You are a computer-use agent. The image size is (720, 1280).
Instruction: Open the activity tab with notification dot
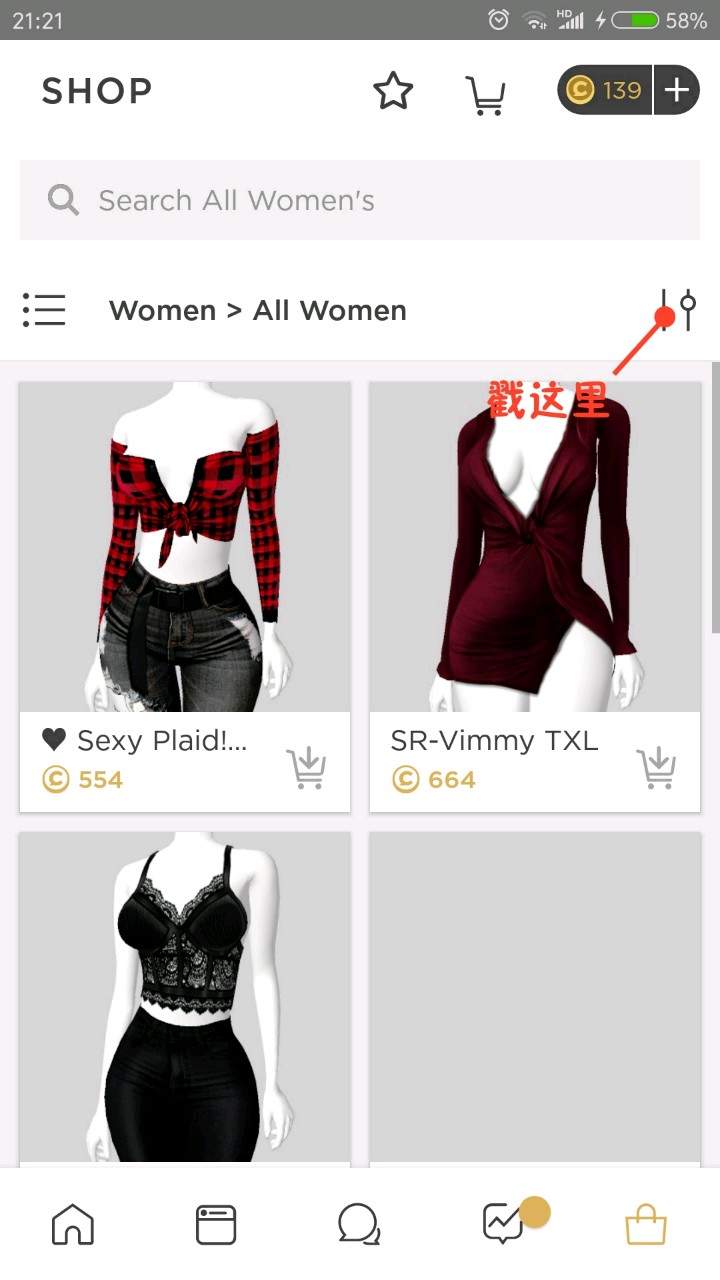coord(503,1224)
